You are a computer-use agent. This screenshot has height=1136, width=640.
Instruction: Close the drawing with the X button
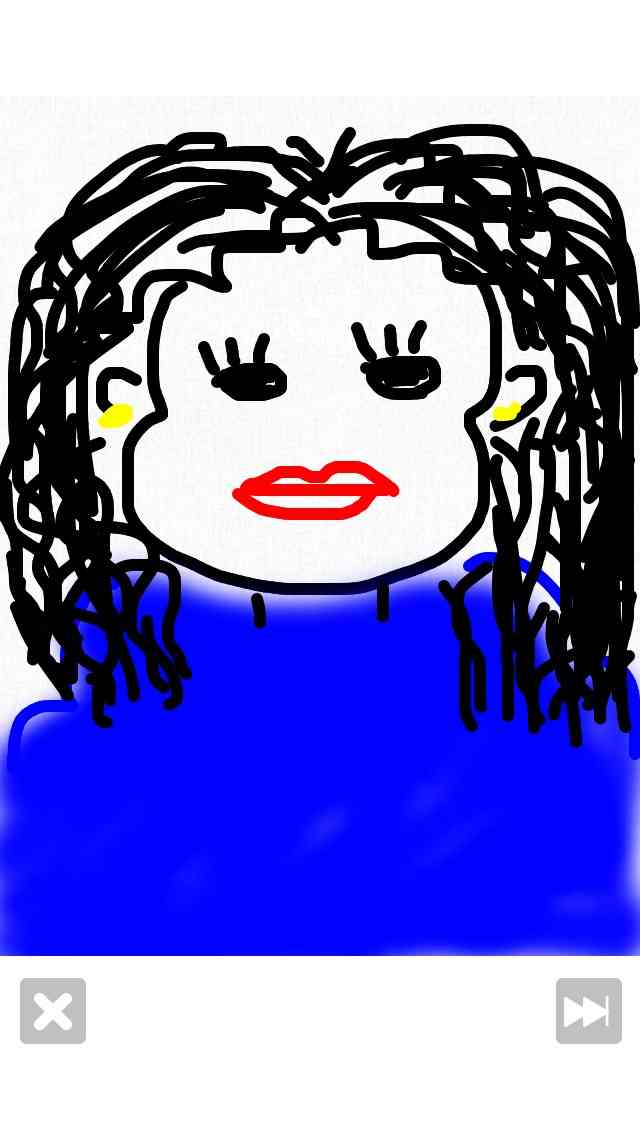click(53, 1011)
